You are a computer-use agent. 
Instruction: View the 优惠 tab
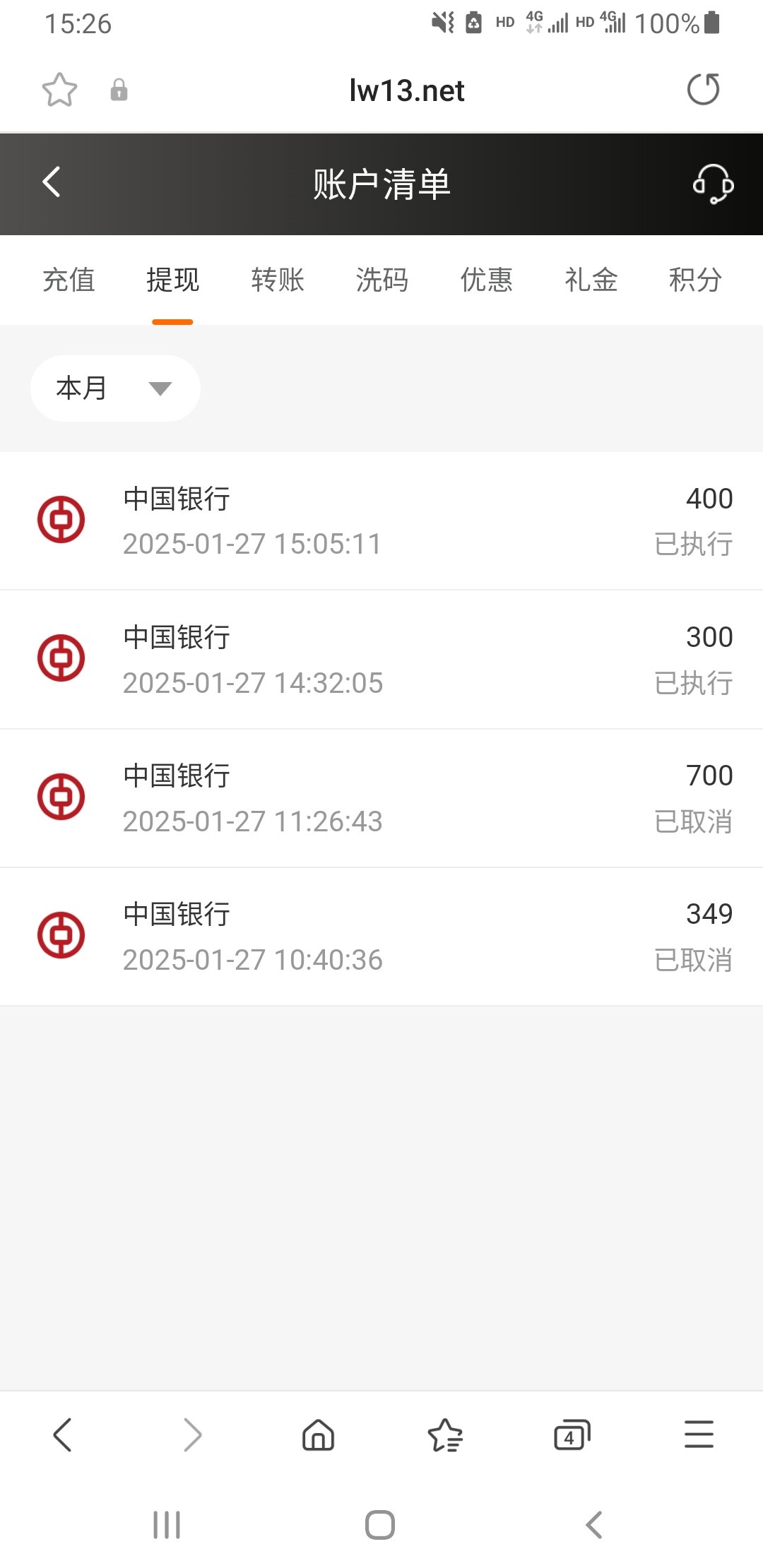click(x=487, y=280)
